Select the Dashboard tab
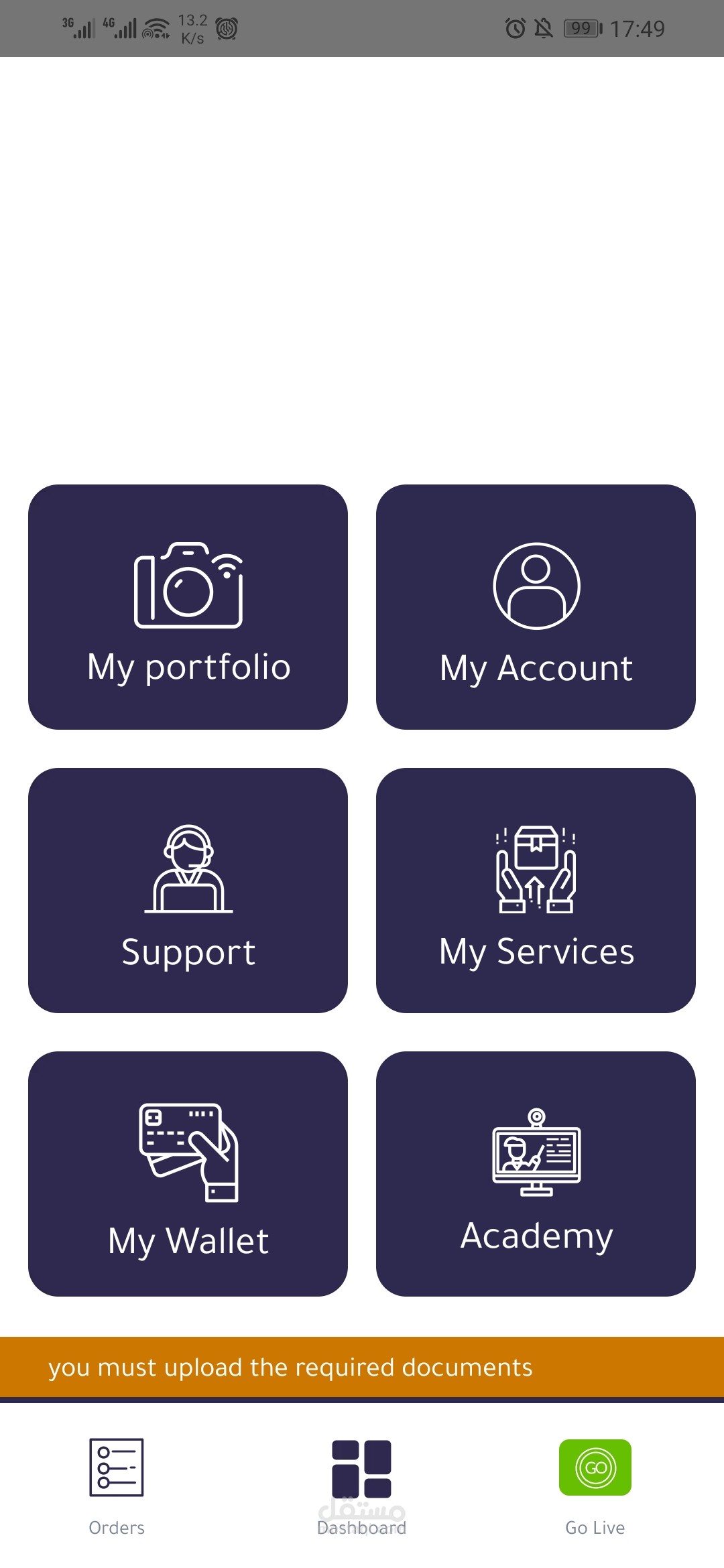The image size is (724, 1568). point(362,1482)
